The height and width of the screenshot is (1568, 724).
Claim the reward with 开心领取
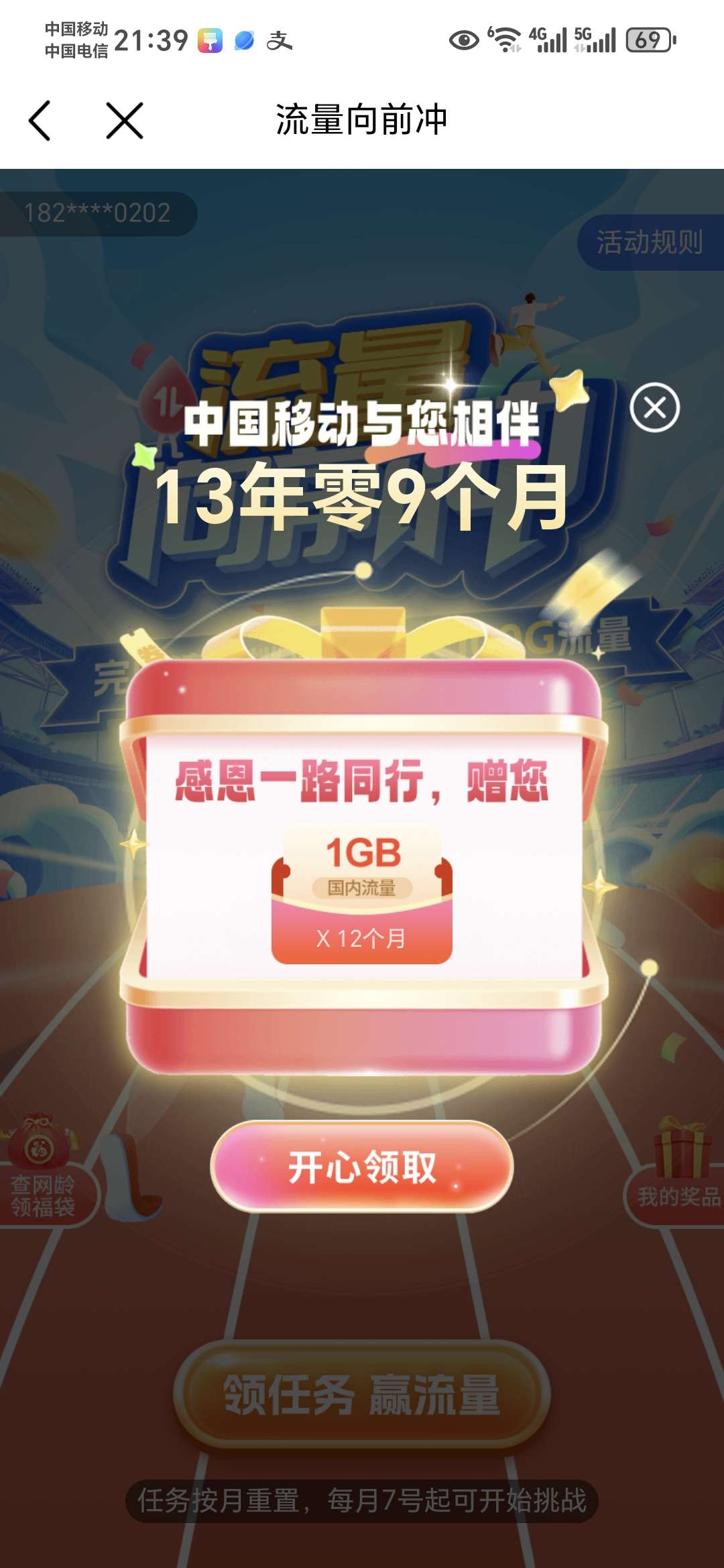click(x=362, y=1167)
